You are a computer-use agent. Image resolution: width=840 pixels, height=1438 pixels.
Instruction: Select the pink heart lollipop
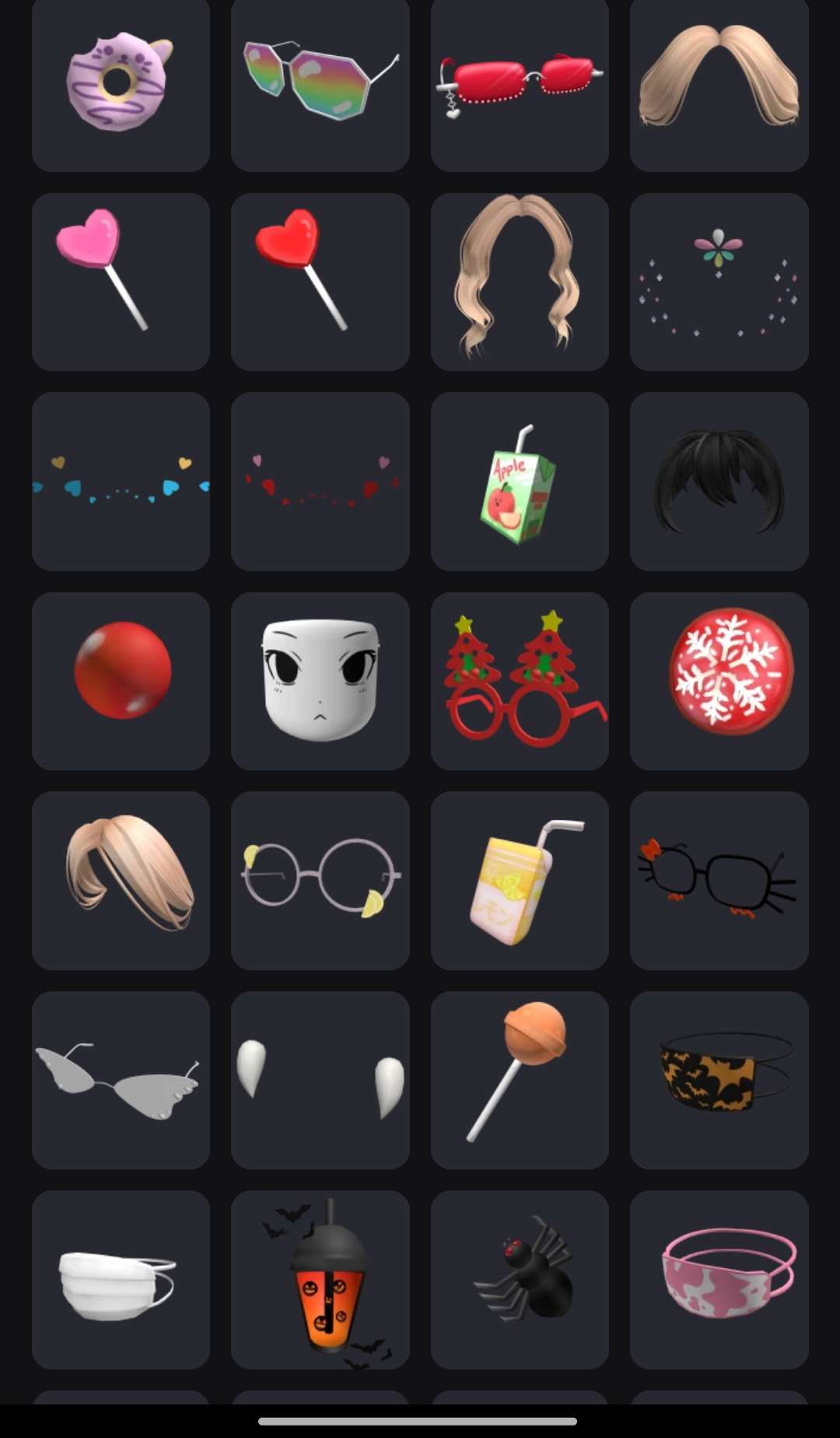pos(121,282)
